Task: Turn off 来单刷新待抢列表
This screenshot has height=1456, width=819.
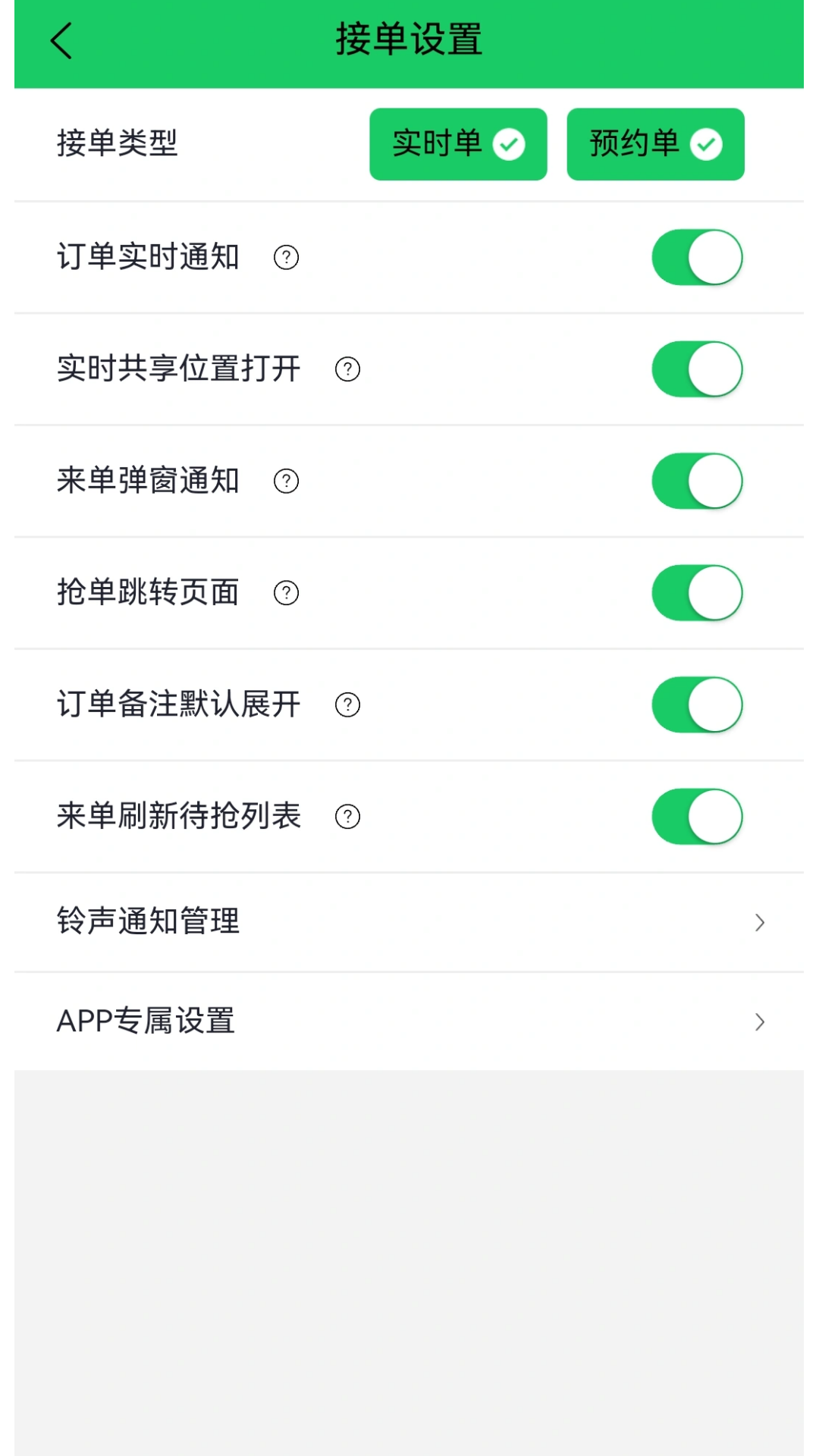Action: coord(697,817)
